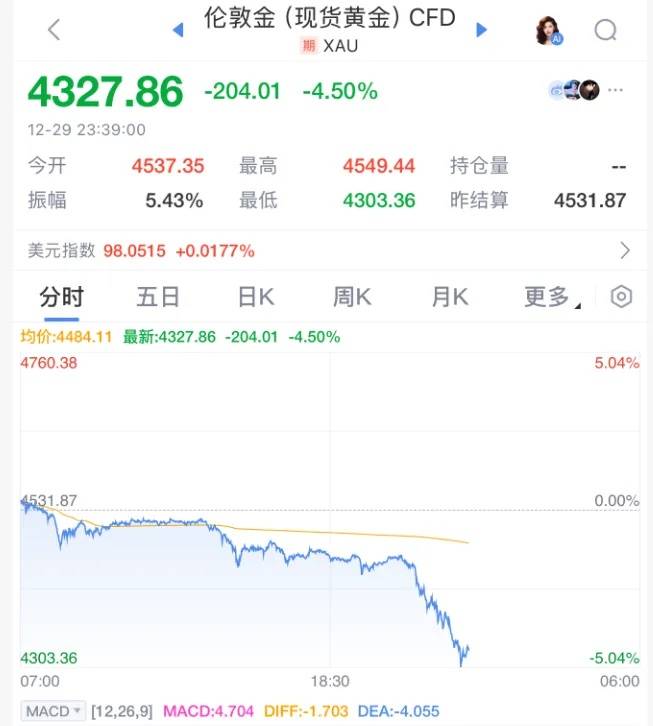Switch to the previous instrument with left triangle

pyautogui.click(x=178, y=30)
